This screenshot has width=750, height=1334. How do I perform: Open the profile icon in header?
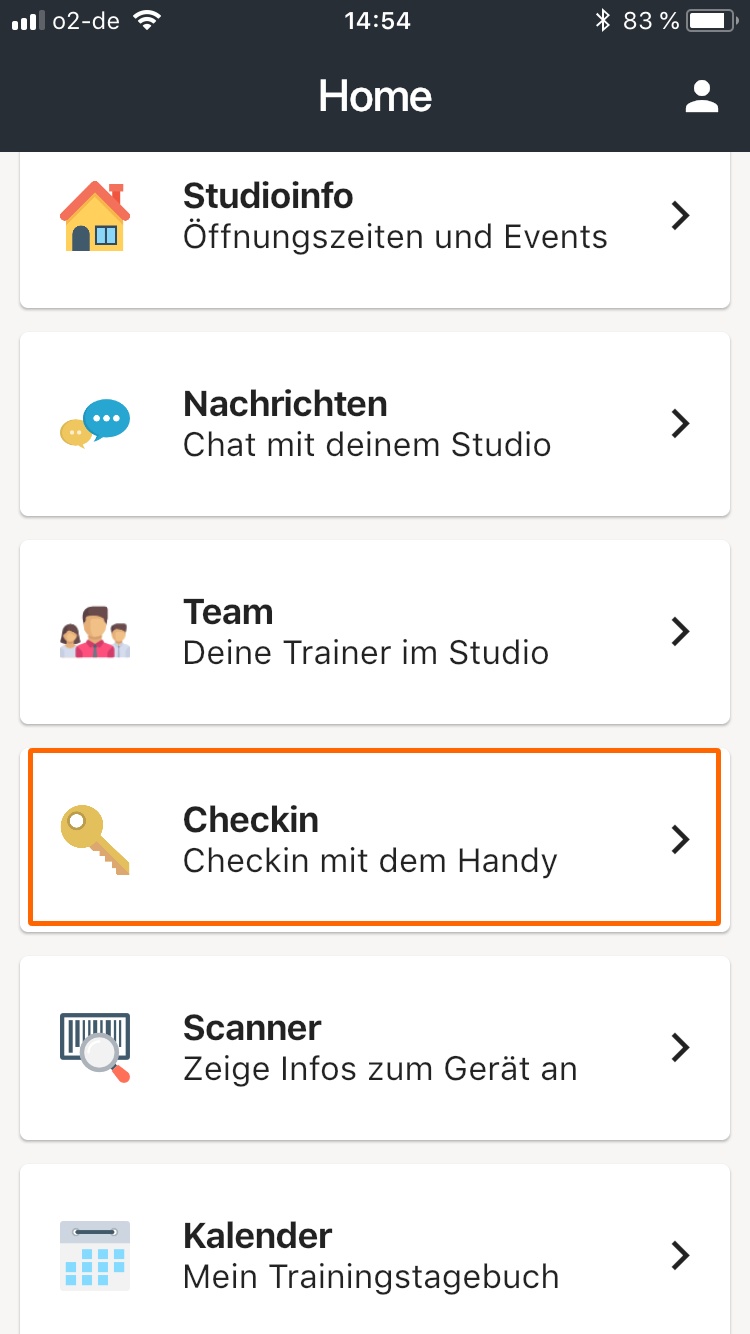(x=702, y=96)
